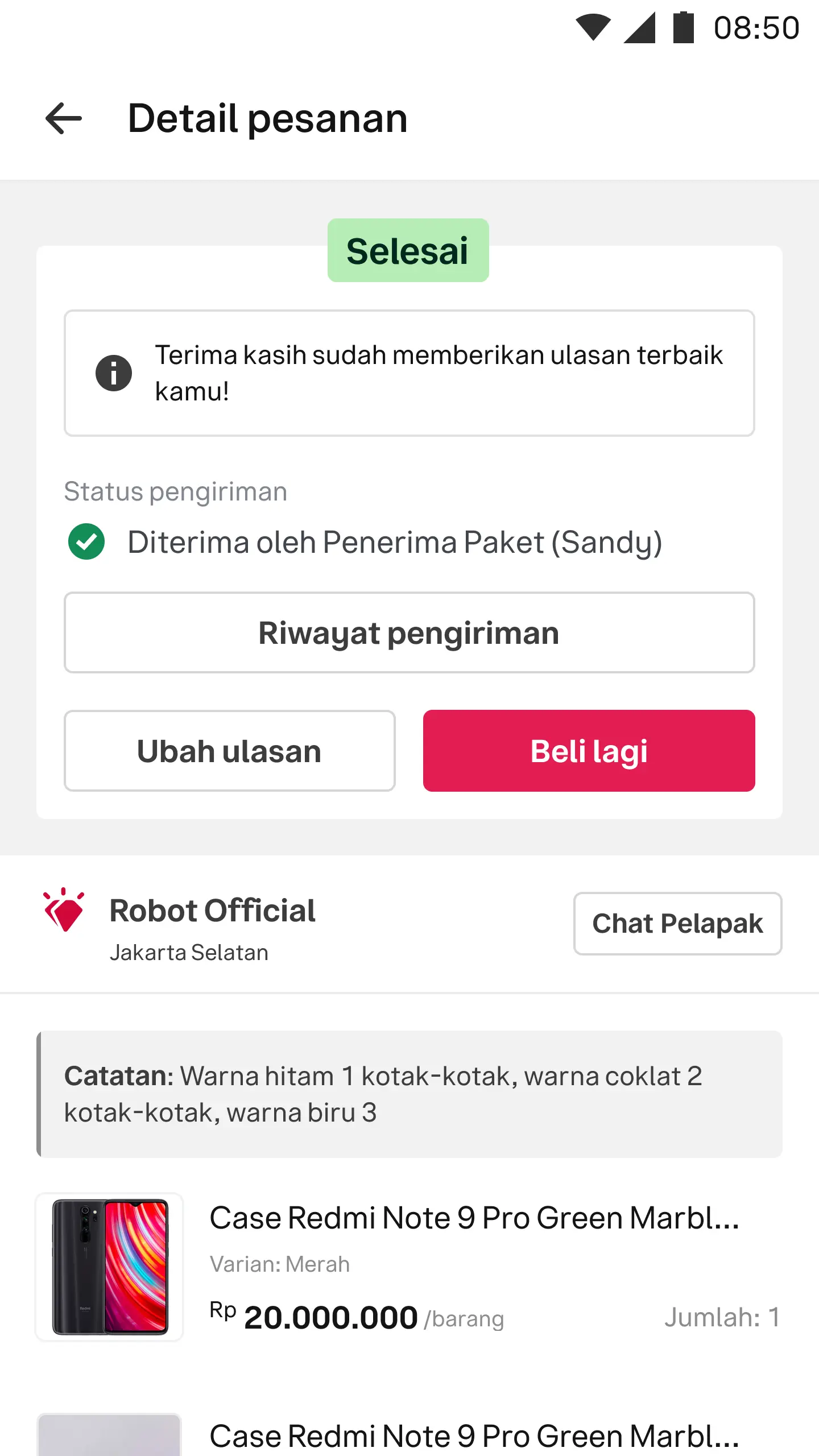Start a conversation via Chat Pelapak

(x=678, y=924)
